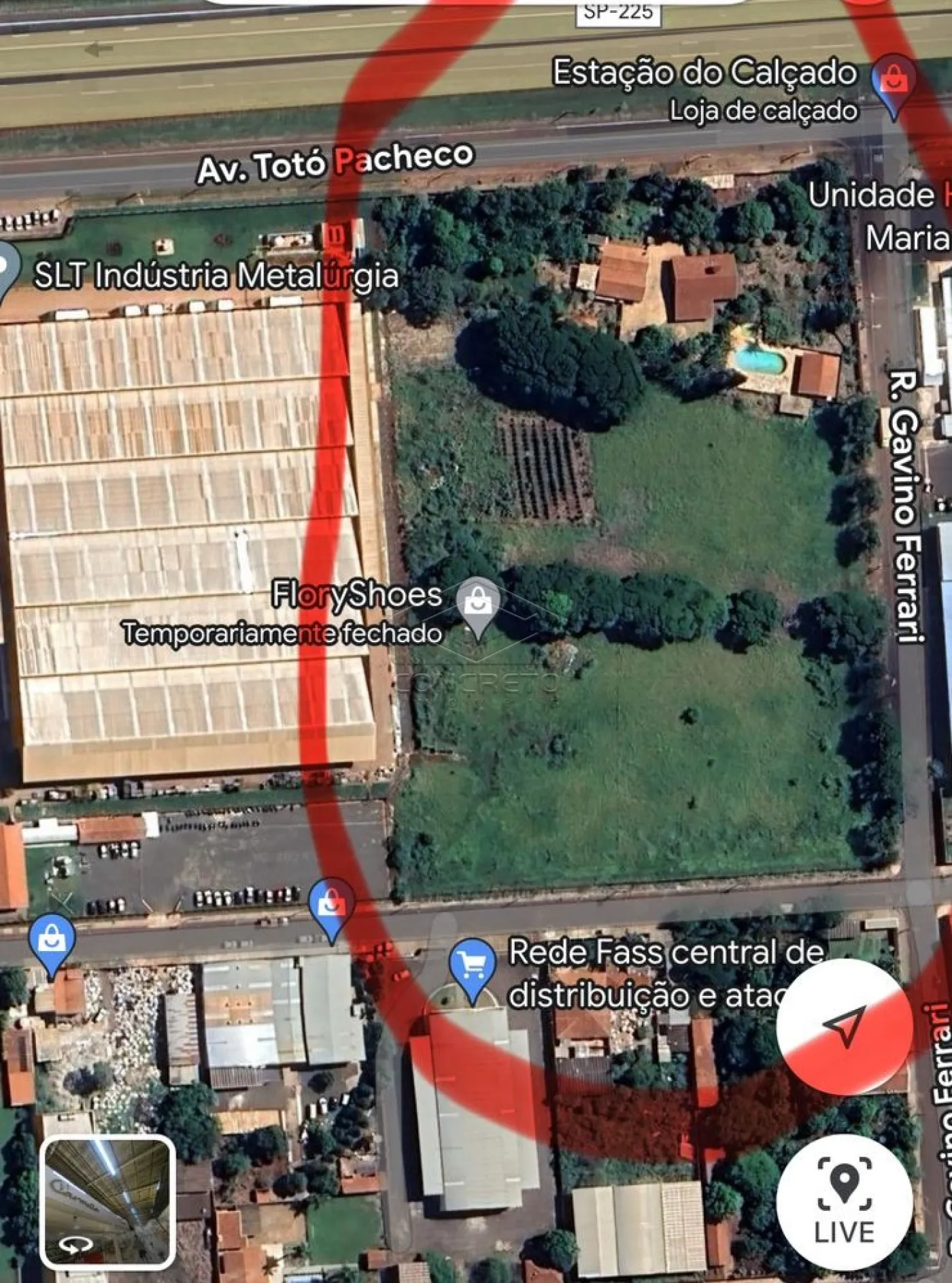Screen dimensions: 952x1283
Task: Launch the LIVE view button
Action: [844, 1202]
